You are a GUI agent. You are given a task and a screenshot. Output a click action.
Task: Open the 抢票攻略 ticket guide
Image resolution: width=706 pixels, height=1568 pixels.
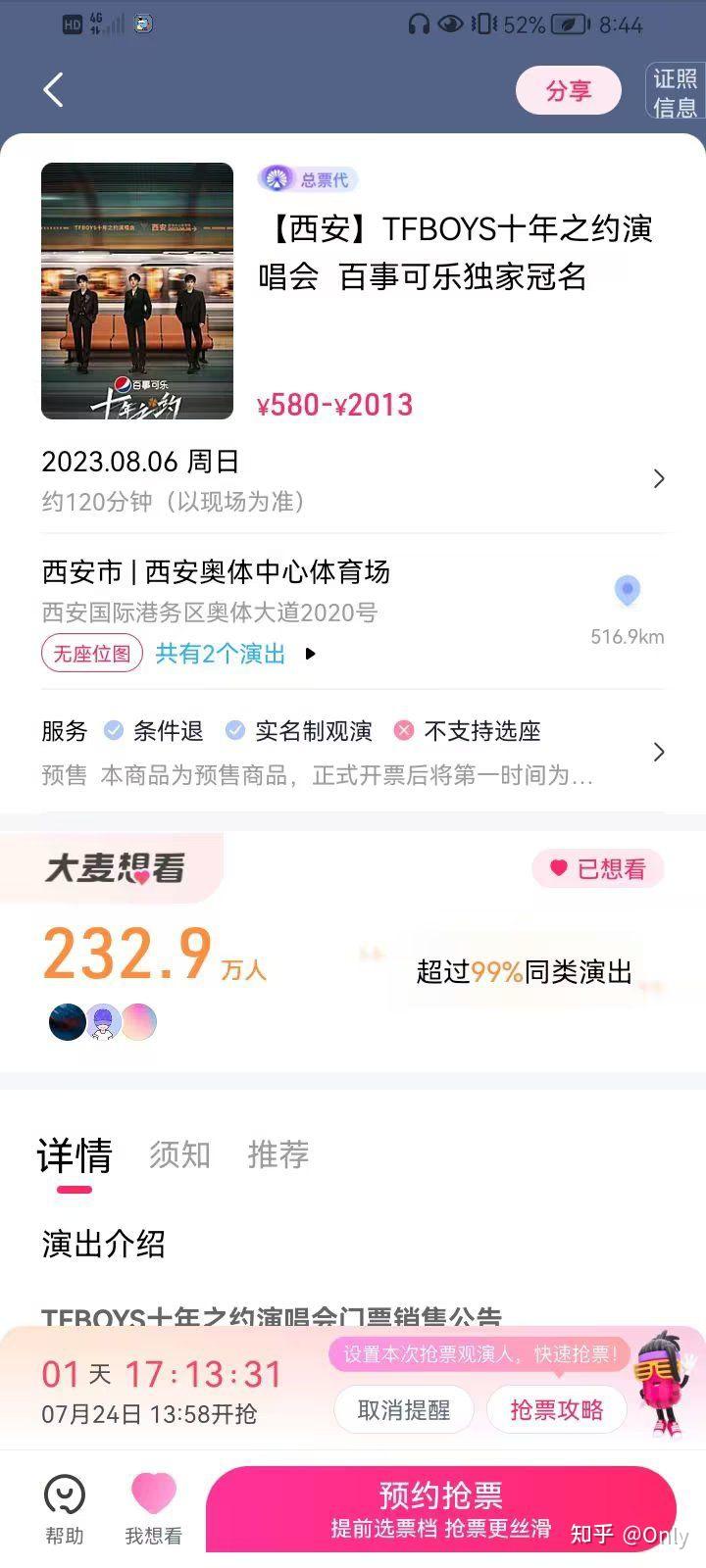point(556,1410)
